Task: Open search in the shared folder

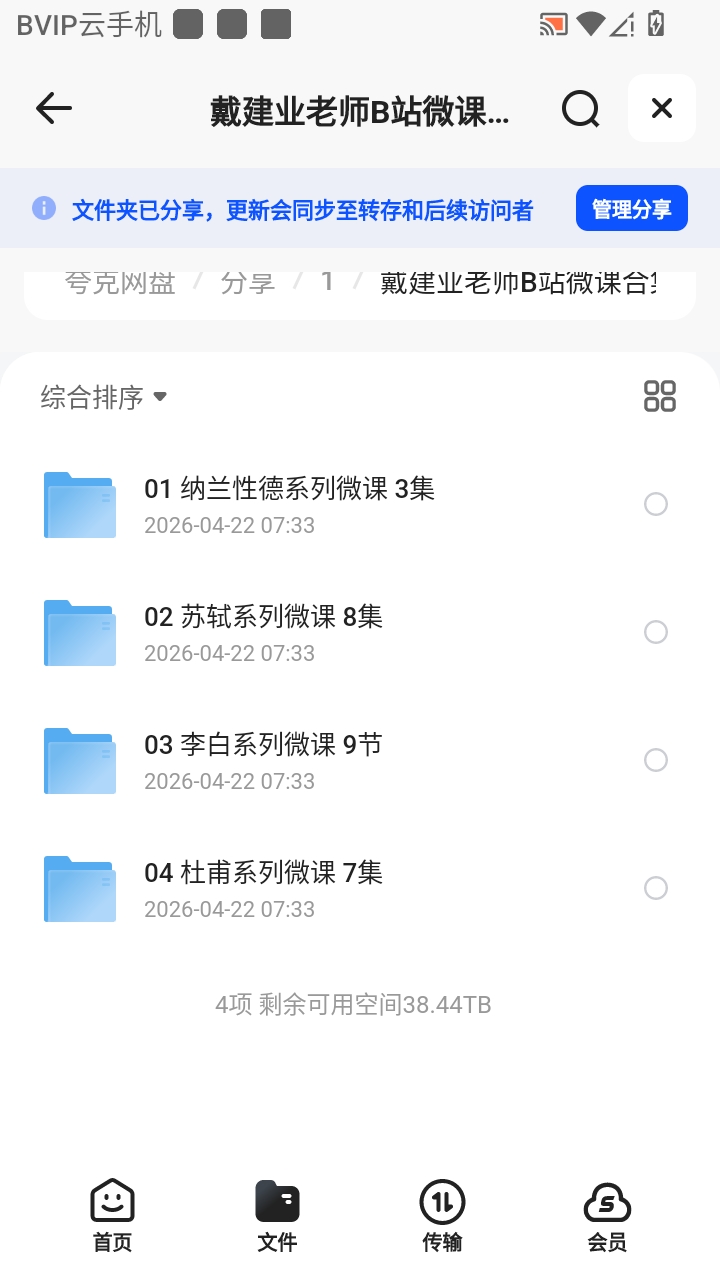Action: click(x=580, y=108)
